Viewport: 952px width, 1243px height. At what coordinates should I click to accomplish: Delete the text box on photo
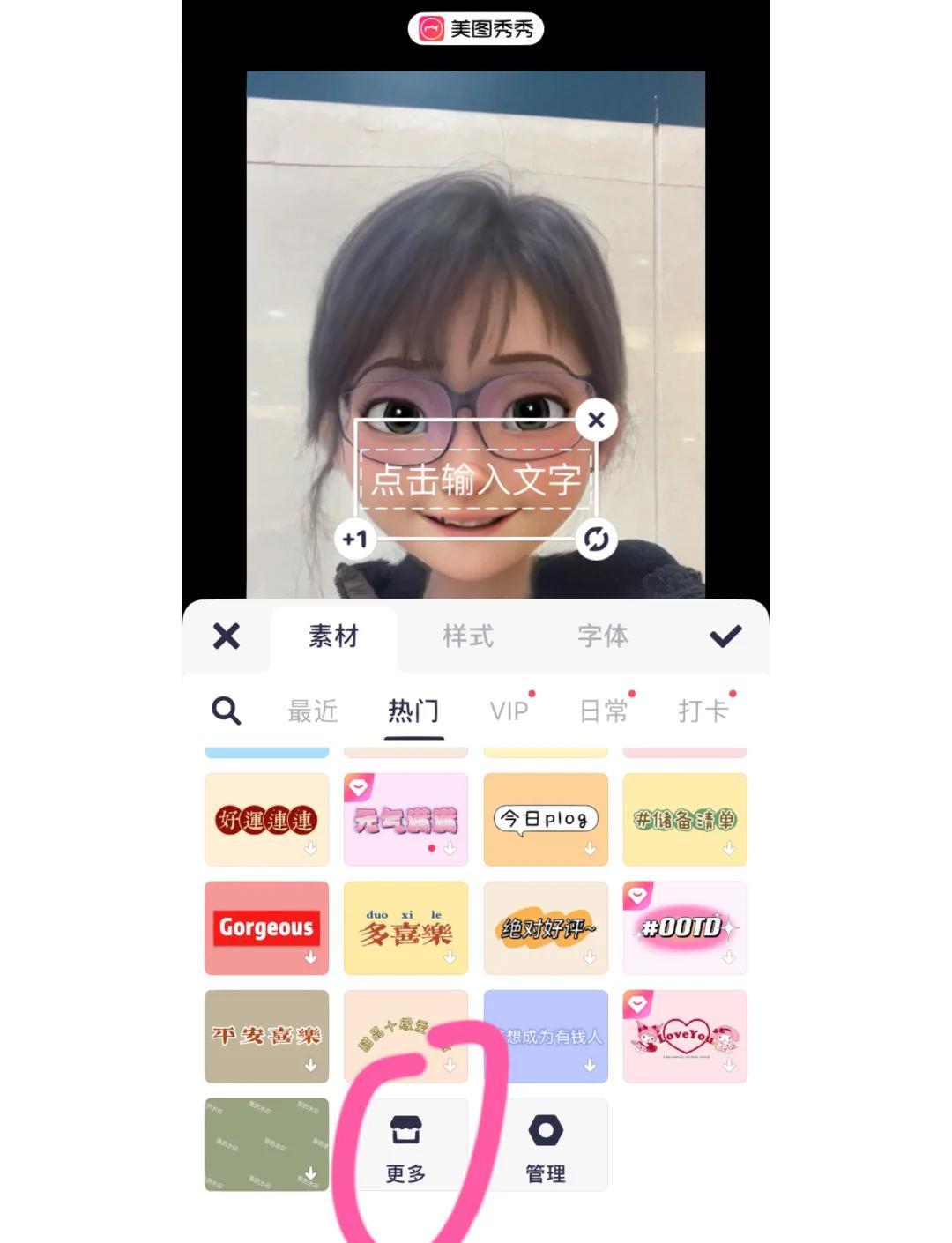point(596,420)
